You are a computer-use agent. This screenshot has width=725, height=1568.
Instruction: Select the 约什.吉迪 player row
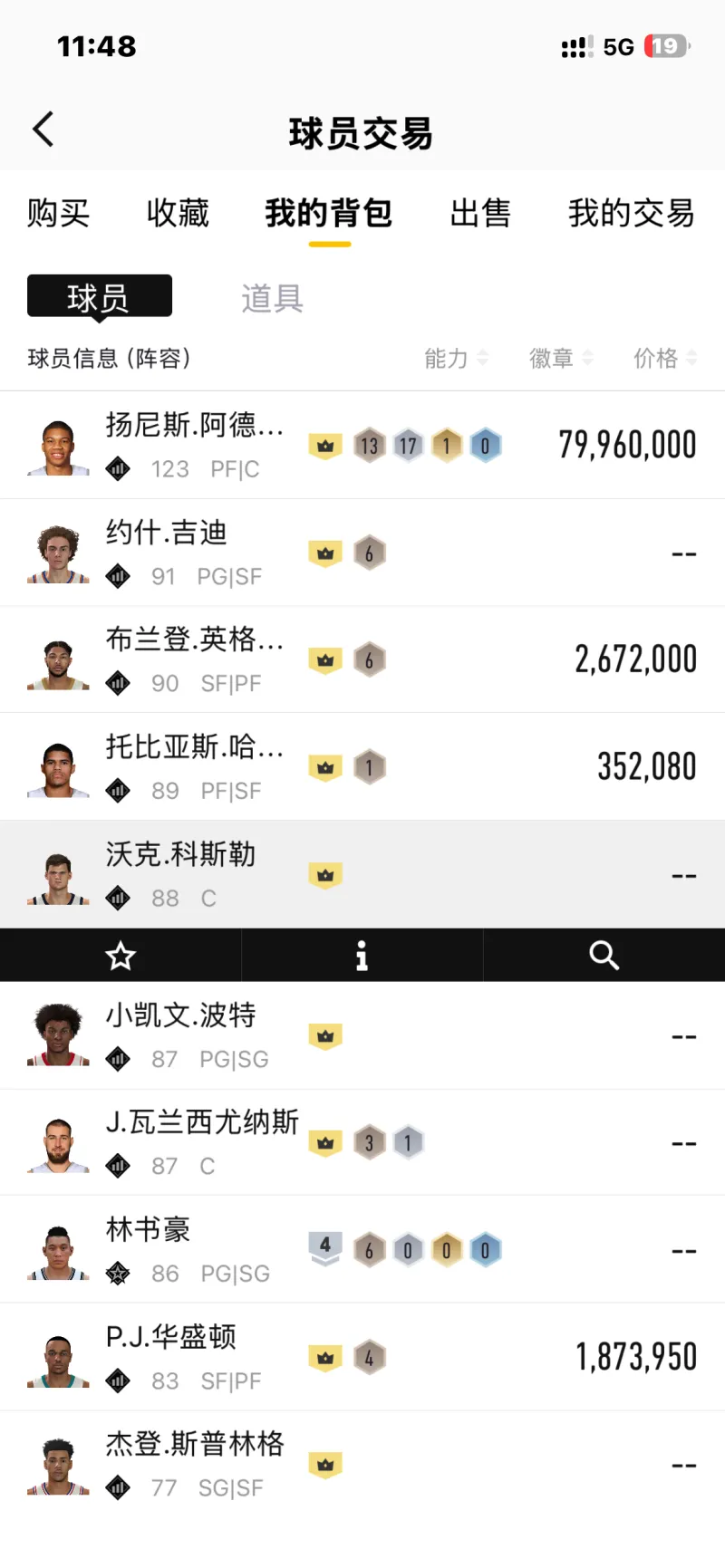[x=362, y=553]
